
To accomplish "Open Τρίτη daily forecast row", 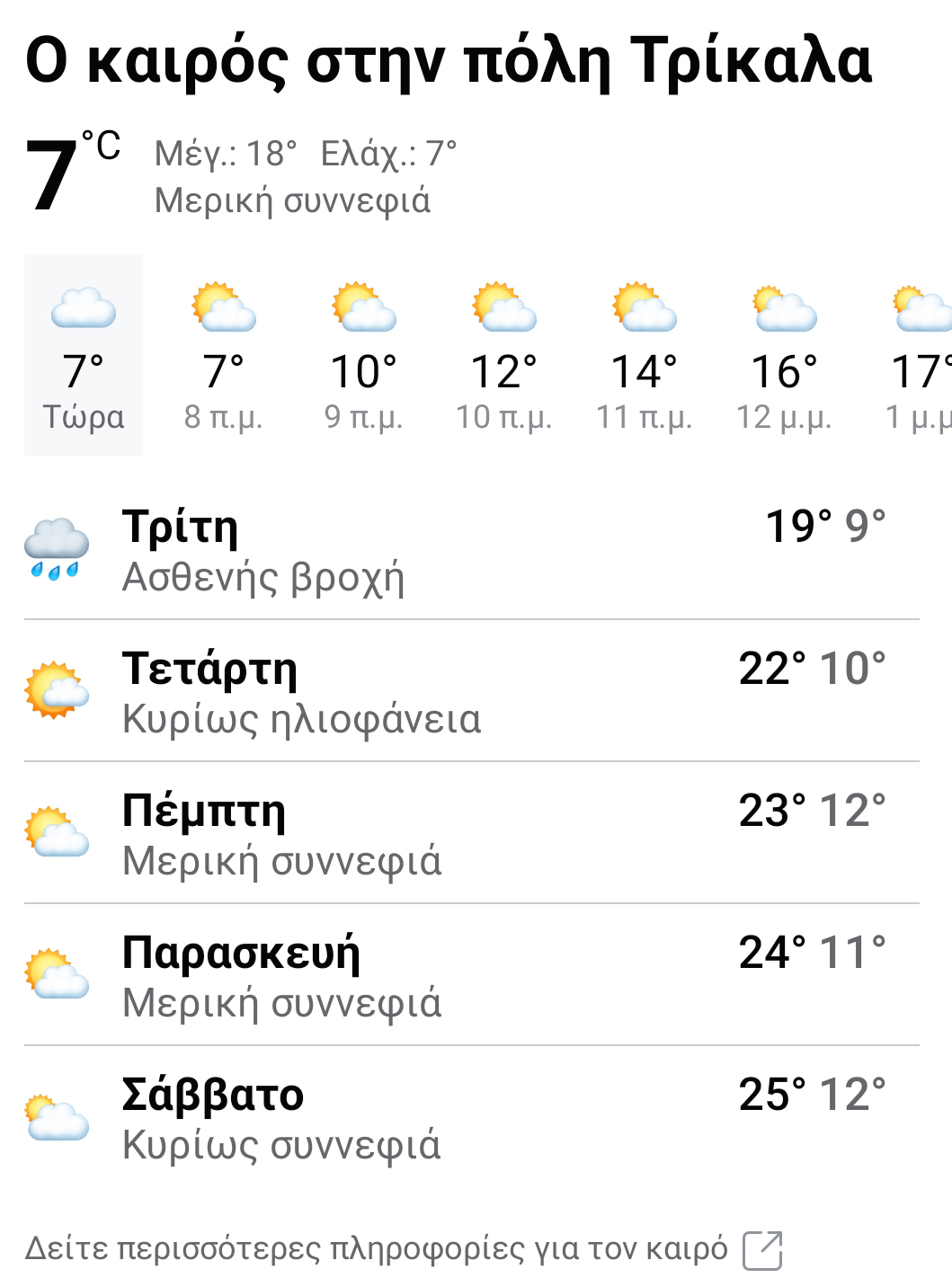I will coord(471,550).
